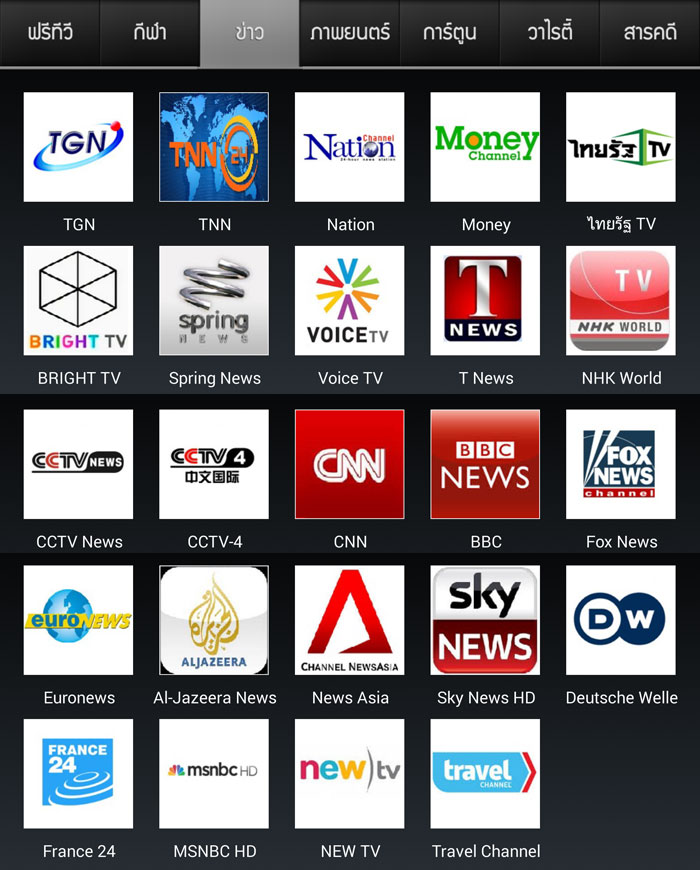Screen dimensions: 700x870
Task: Open Al-Jazeera News channel
Action: tap(214, 620)
